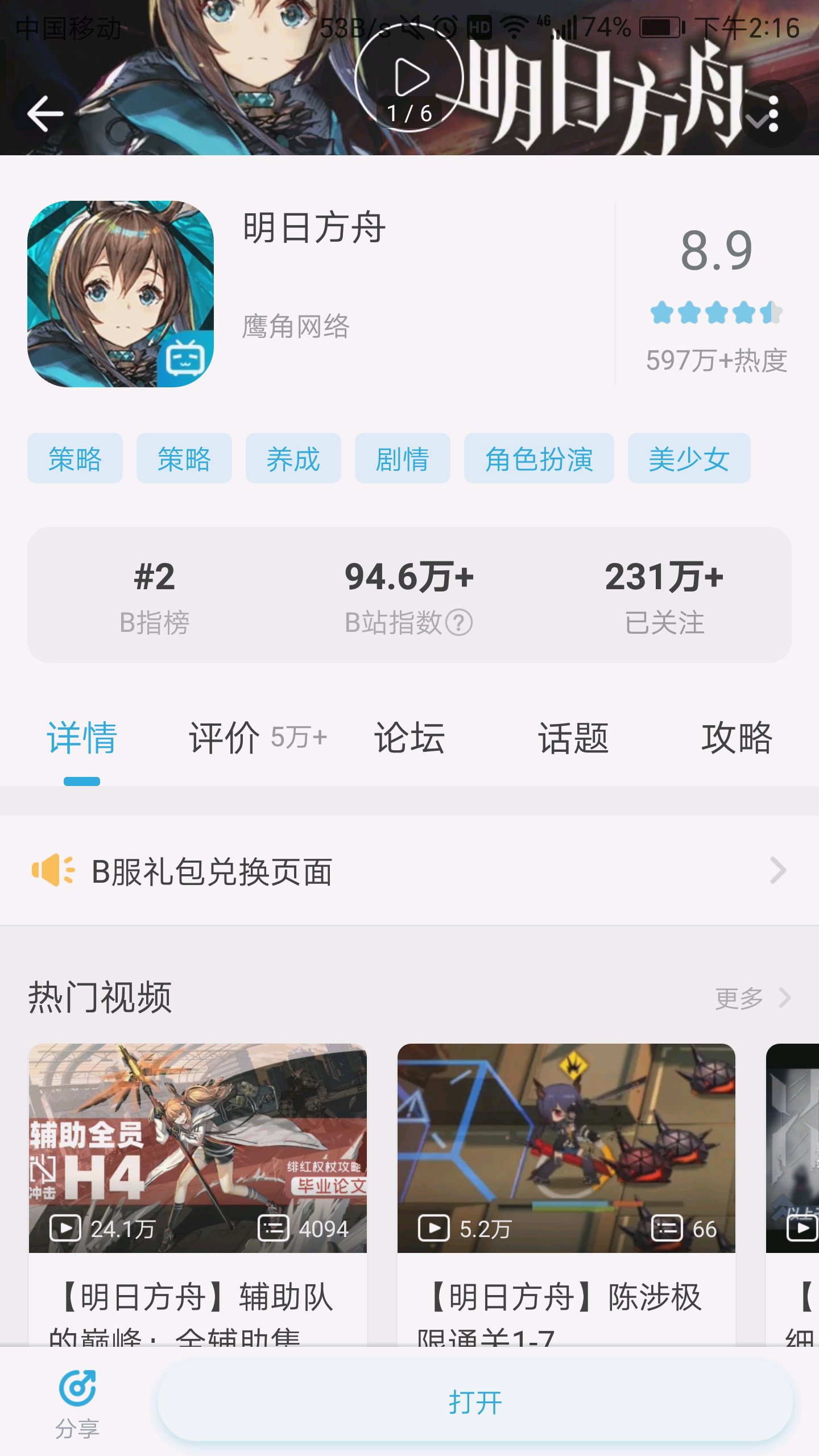This screenshot has width=819, height=1456.
Task: View 更多 popular videos
Action: [751, 998]
